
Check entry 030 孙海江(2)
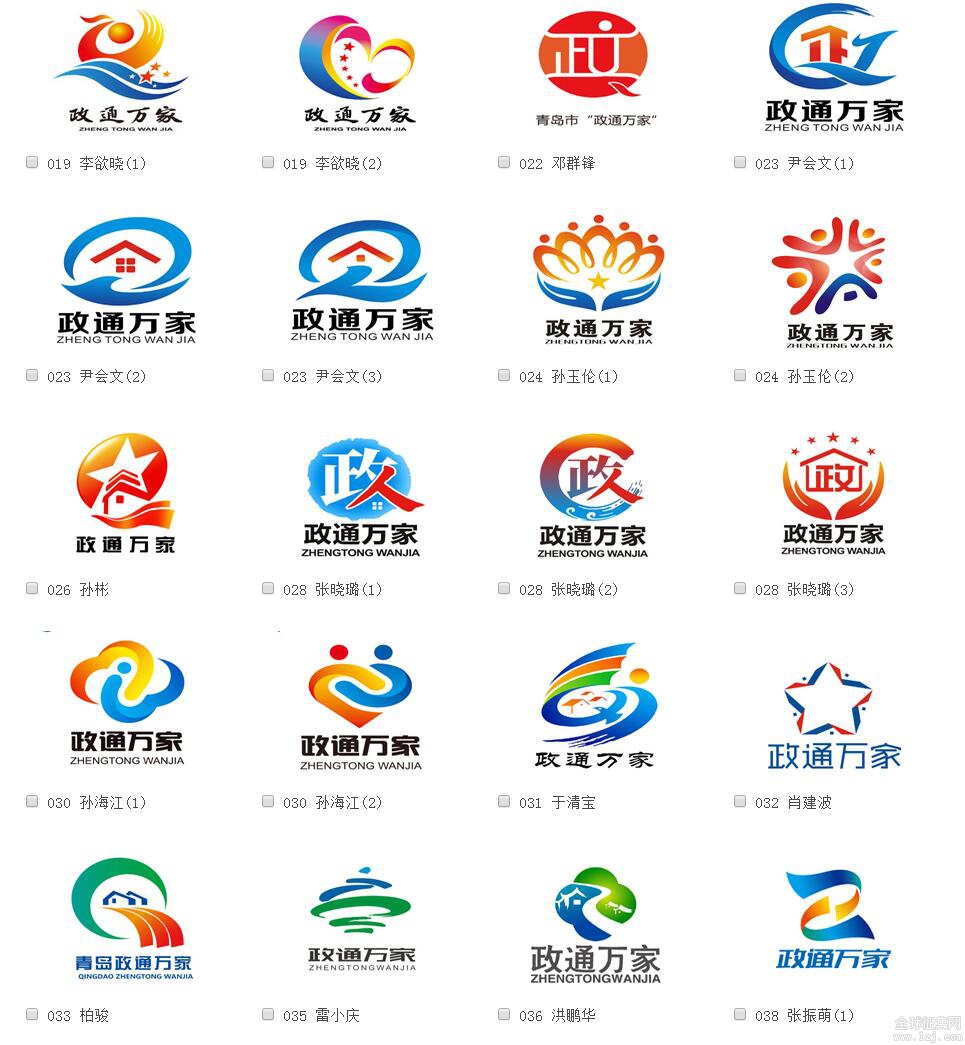click(268, 801)
